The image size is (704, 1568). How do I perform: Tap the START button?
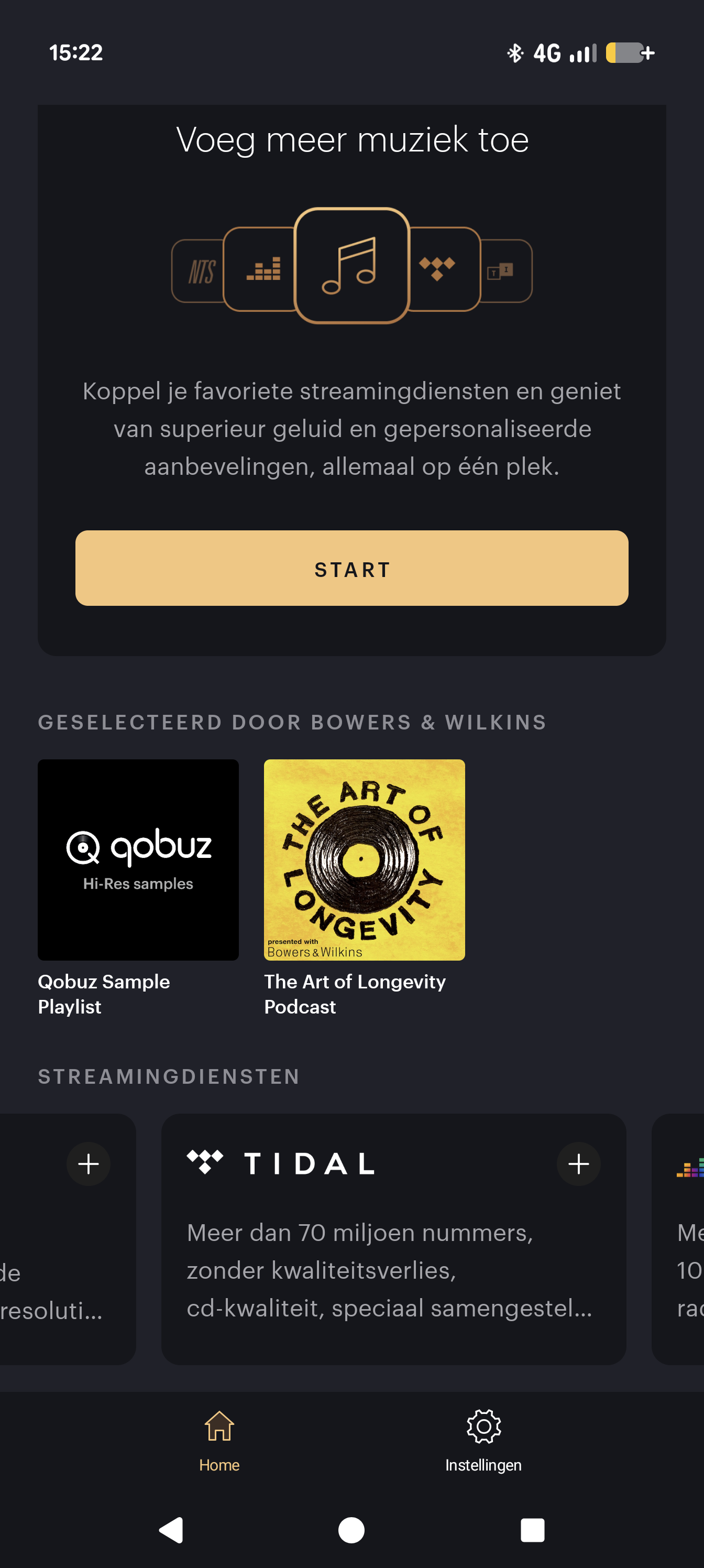pos(351,568)
